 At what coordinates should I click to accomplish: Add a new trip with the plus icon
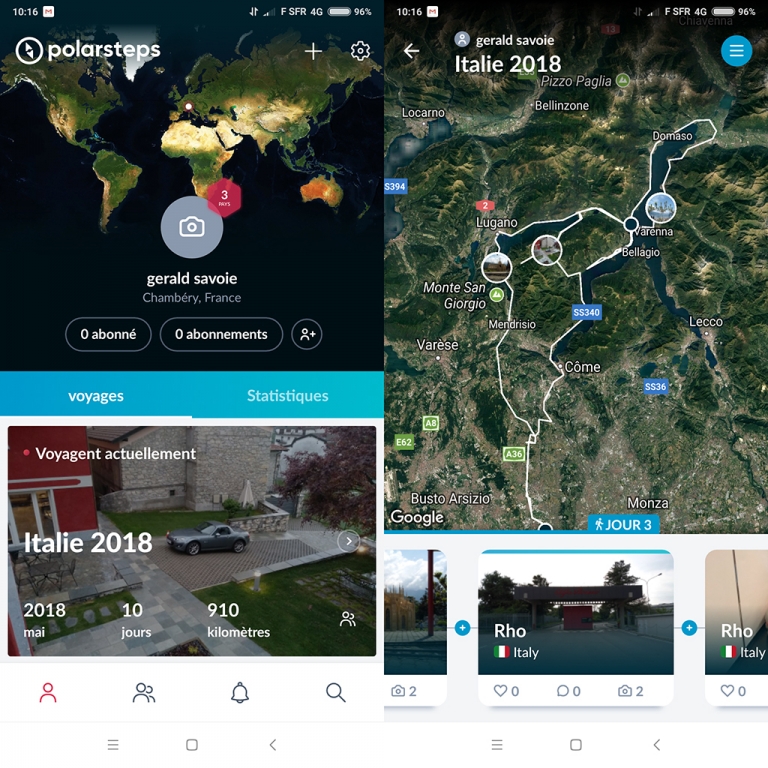[314, 51]
